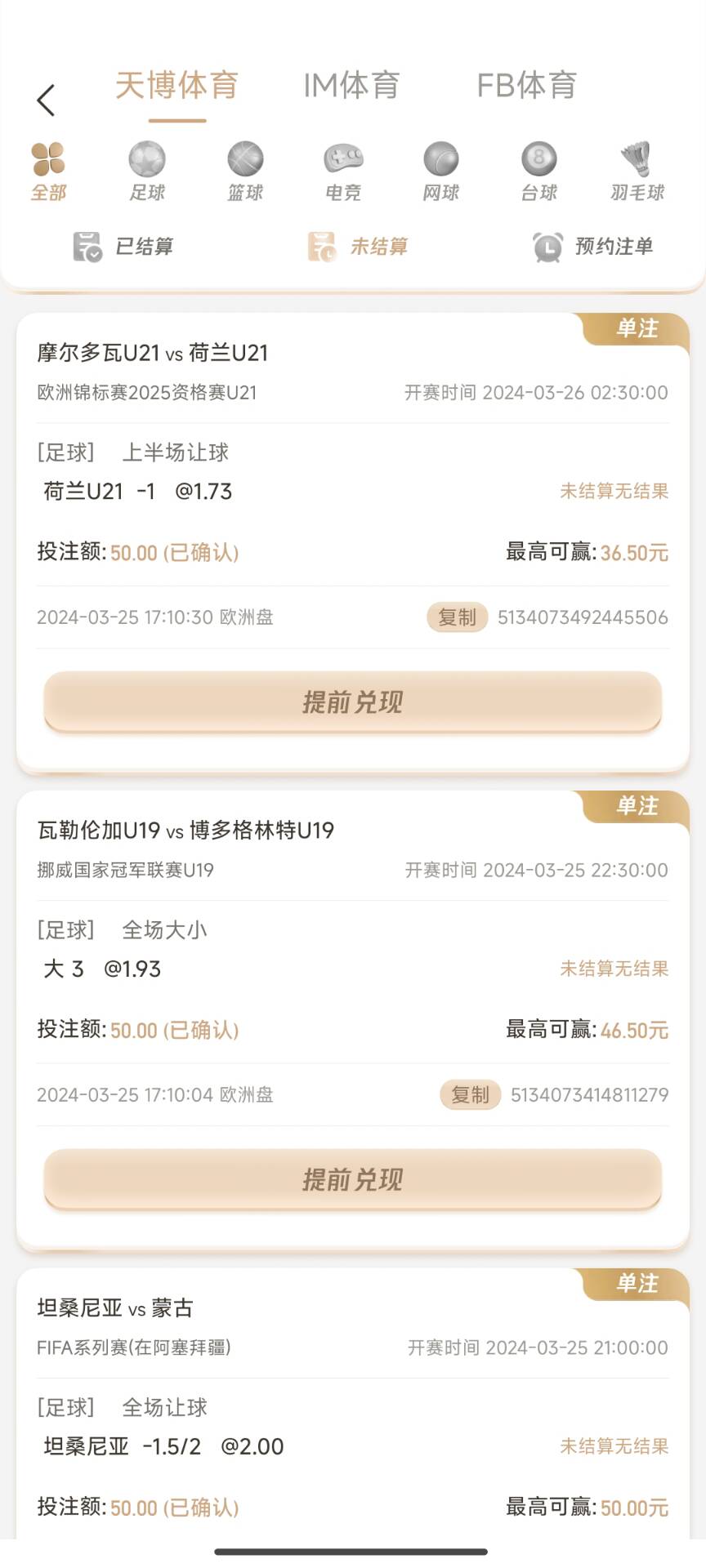The image size is (706, 1568).
Task: Filter bets by 篮球
Action: click(x=245, y=171)
